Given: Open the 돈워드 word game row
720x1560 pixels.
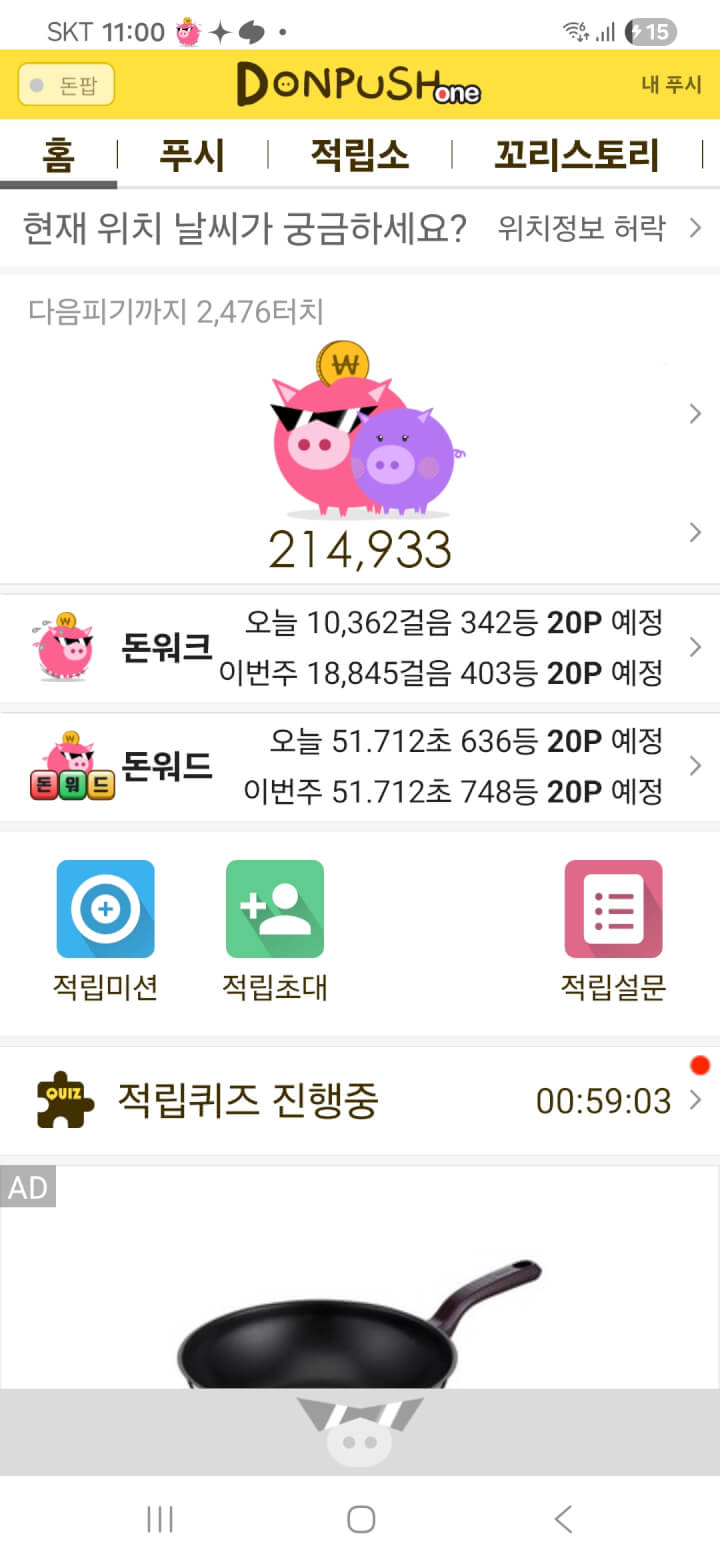Looking at the screenshot, I should 360,767.
